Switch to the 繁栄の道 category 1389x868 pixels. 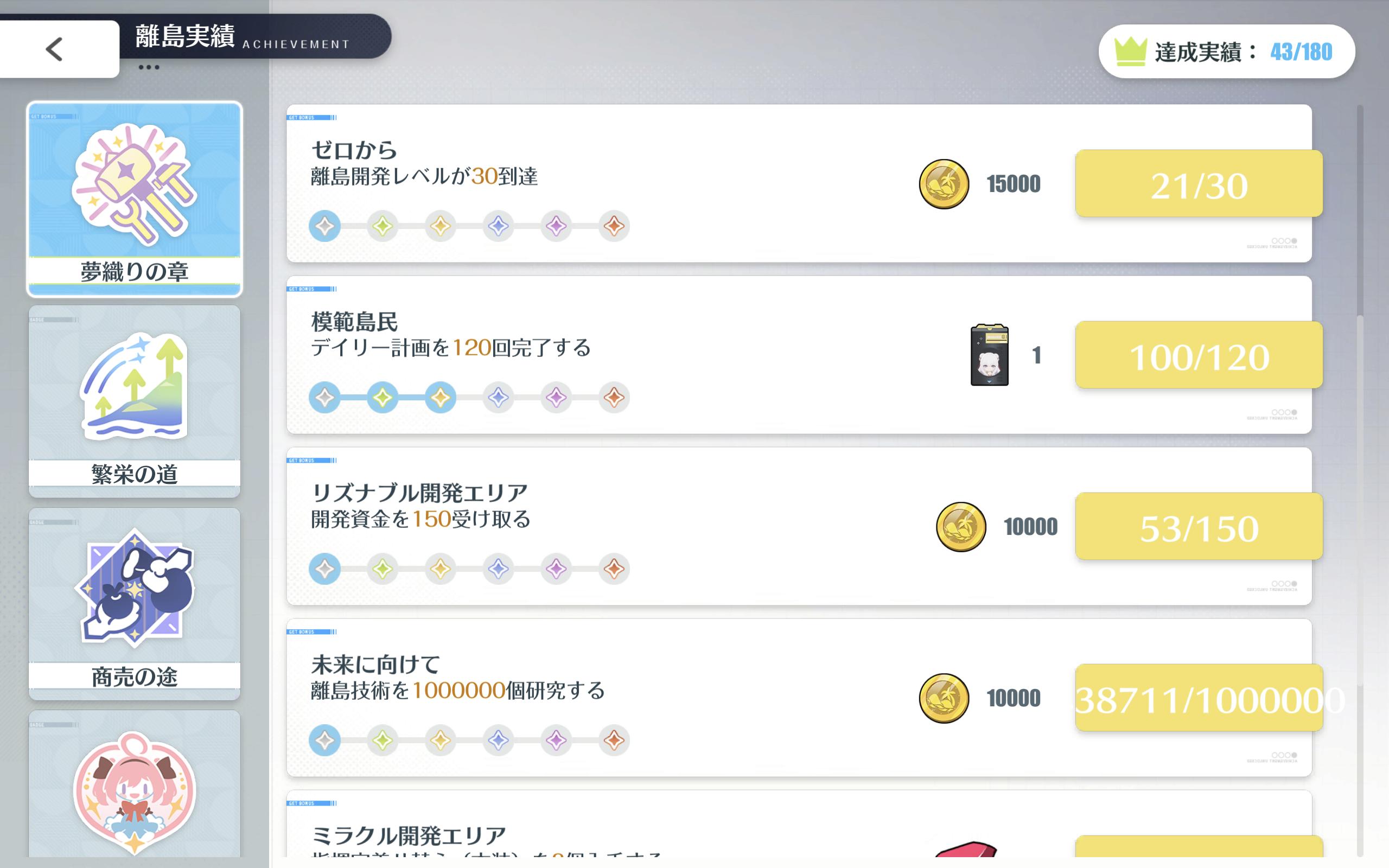(135, 401)
